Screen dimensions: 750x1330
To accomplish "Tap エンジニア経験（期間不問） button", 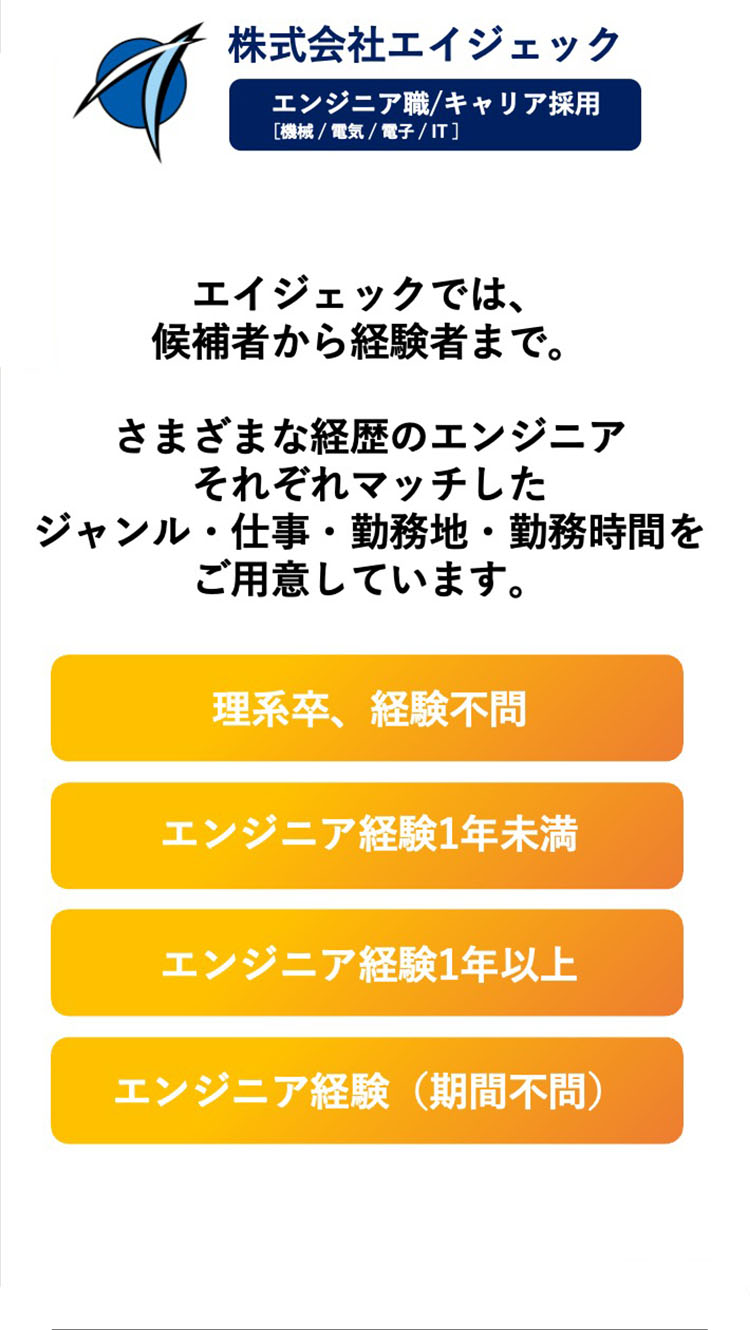I will [x=367, y=1091].
